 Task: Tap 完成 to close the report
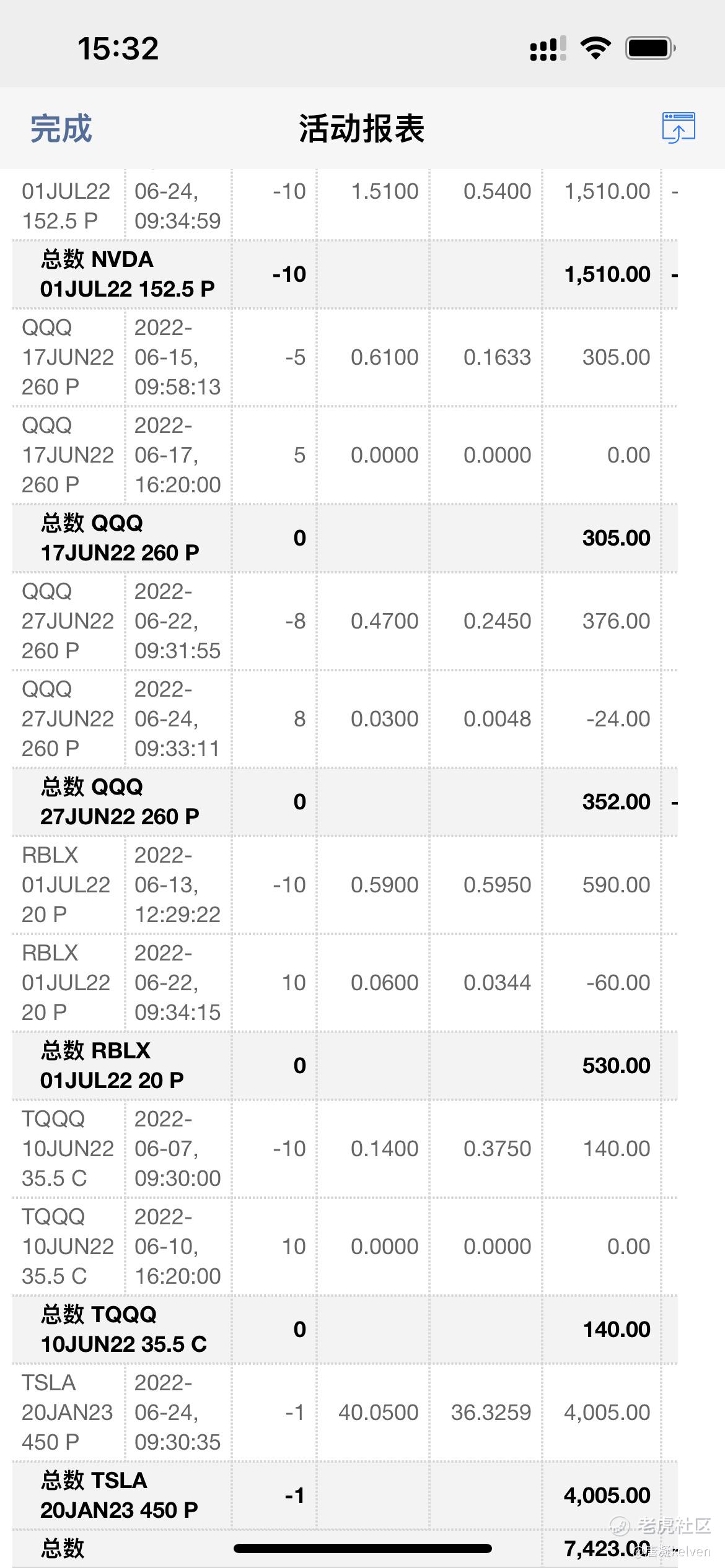pos(61,129)
